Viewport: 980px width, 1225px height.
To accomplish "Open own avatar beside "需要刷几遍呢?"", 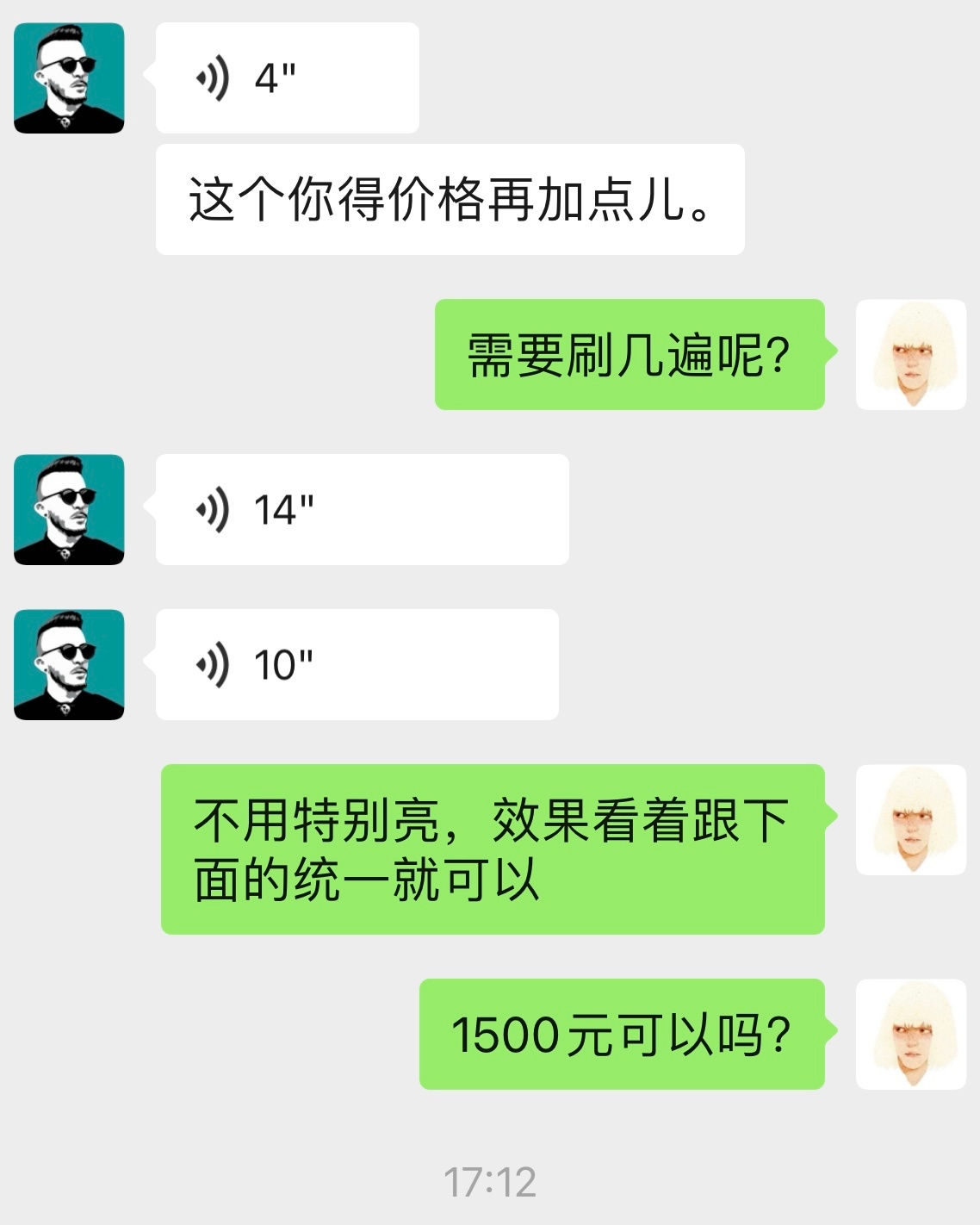I will click(x=910, y=355).
